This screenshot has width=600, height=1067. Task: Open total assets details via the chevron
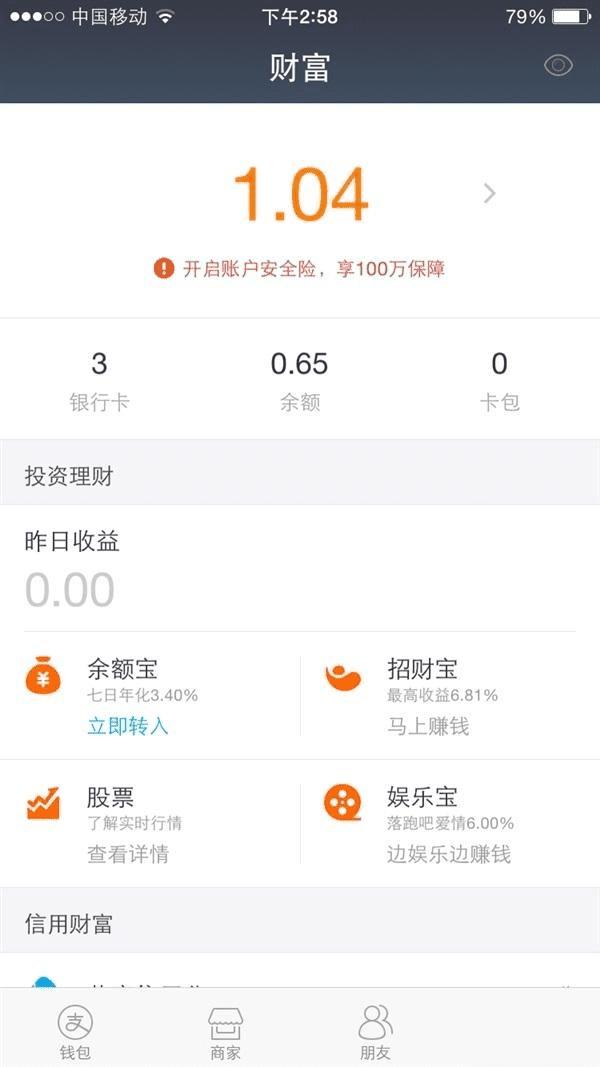coord(489,193)
